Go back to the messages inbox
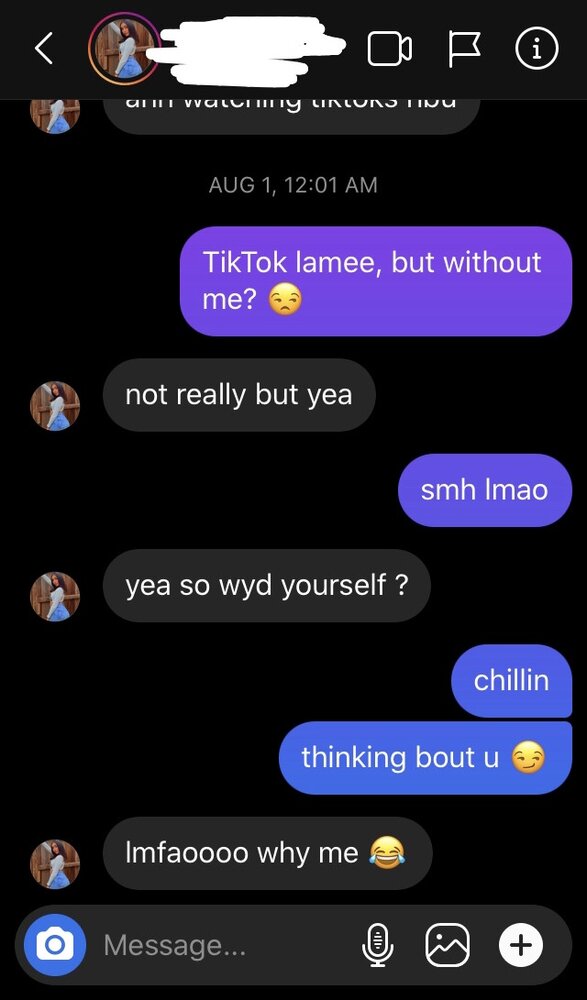Image resolution: width=587 pixels, height=1000 pixels. pos(43,49)
